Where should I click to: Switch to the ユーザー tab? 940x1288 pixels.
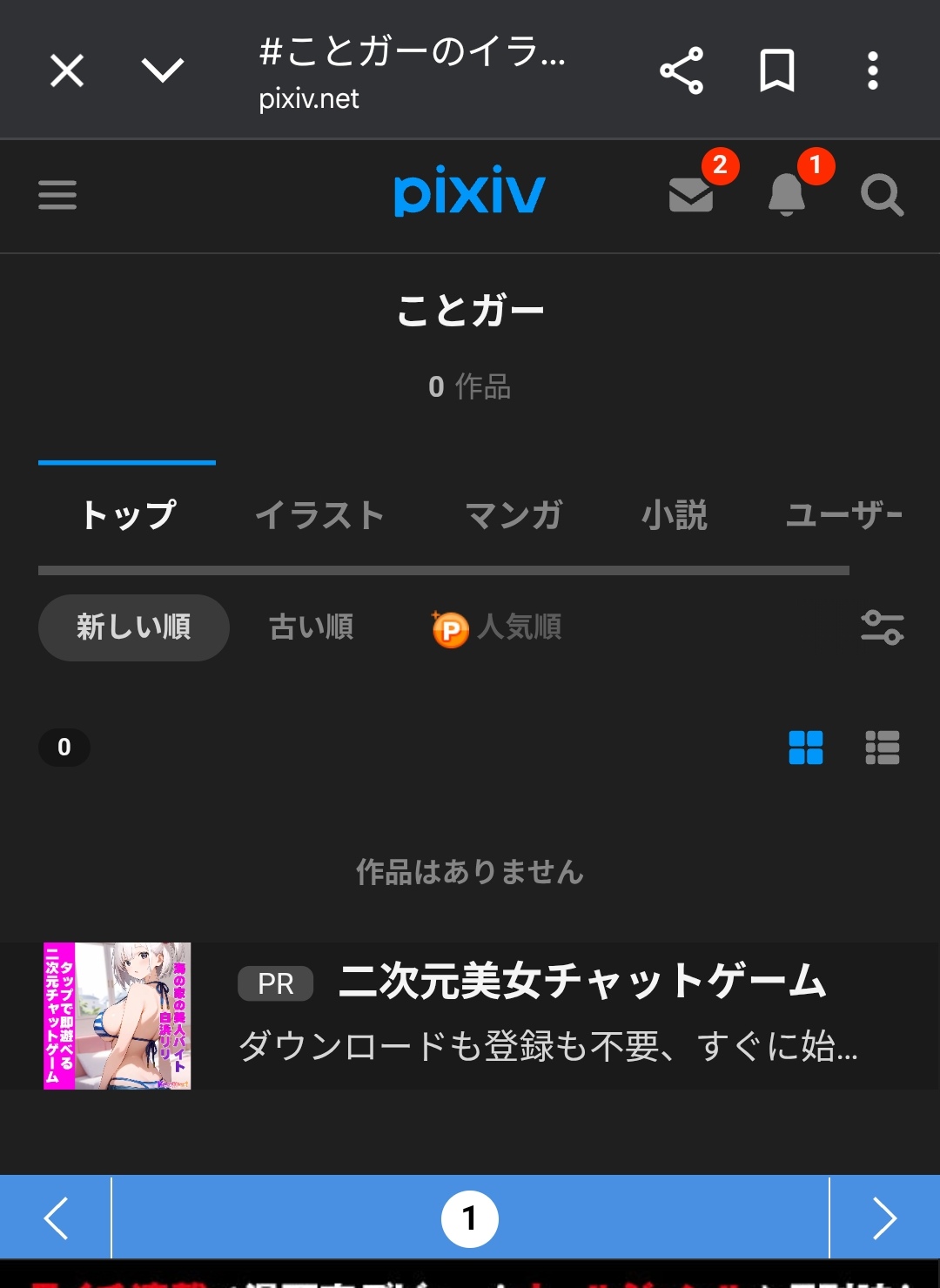843,515
